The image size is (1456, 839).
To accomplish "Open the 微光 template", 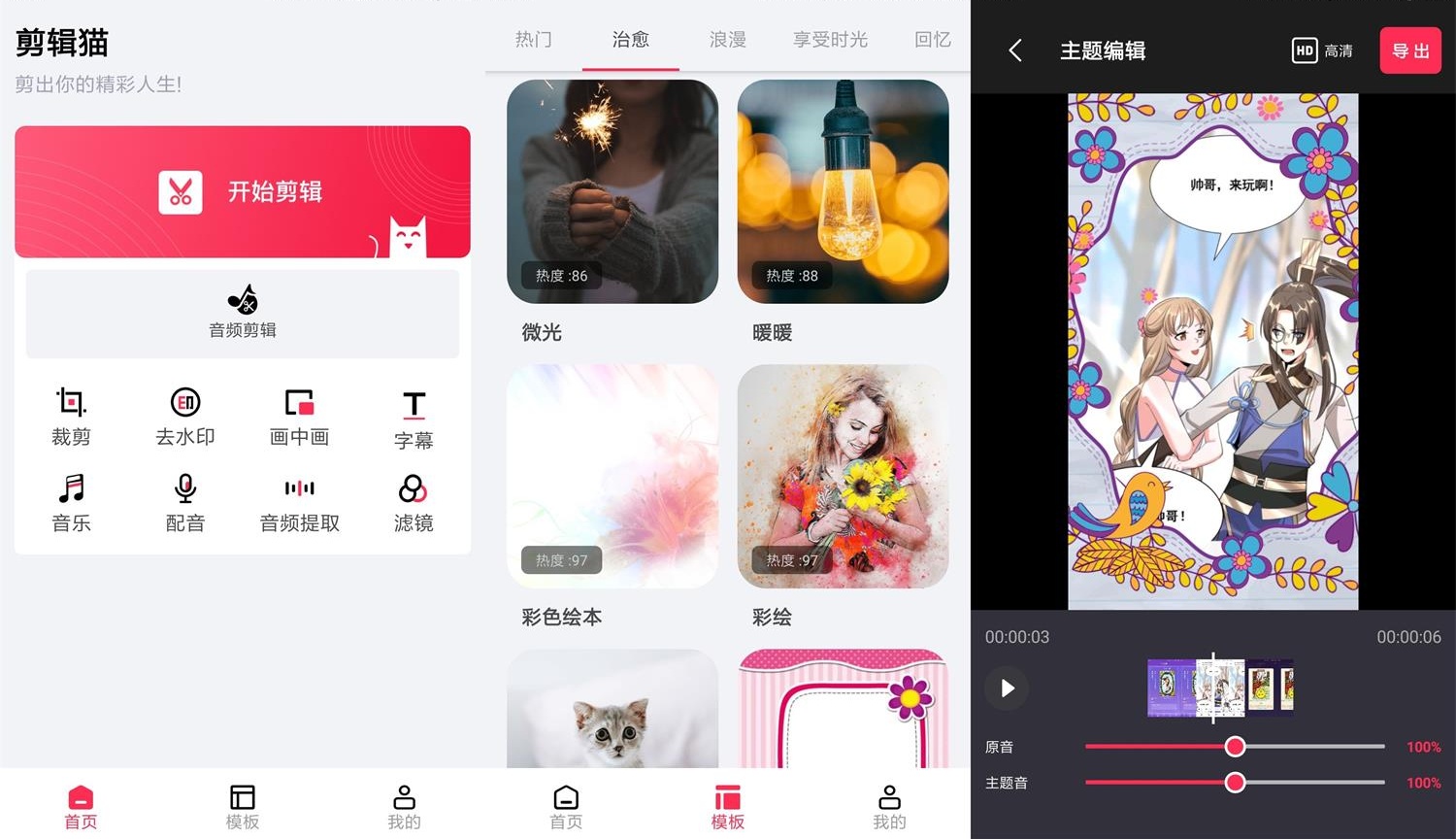I will [x=612, y=191].
